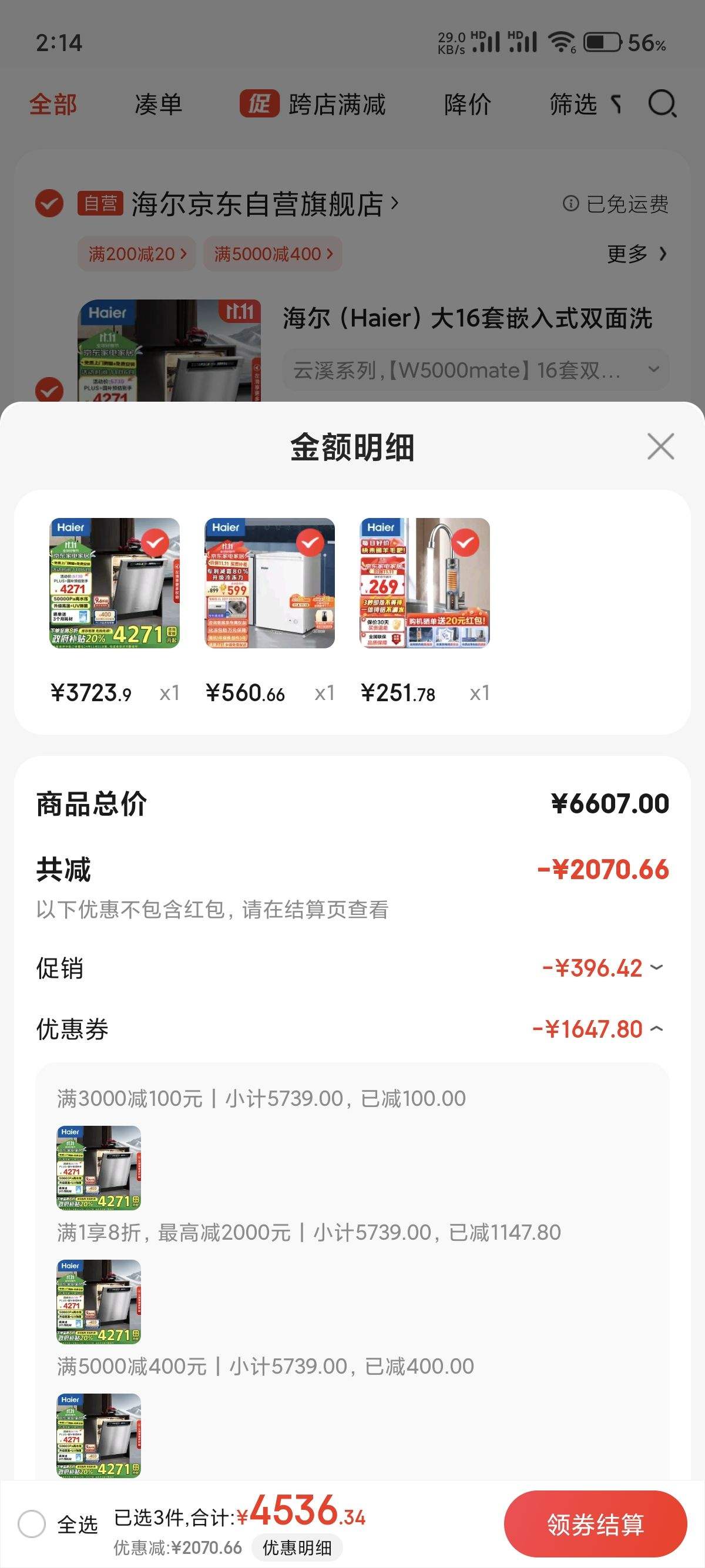Tap the search magnifier icon
The height and width of the screenshot is (1568, 705).
pos(663,104)
